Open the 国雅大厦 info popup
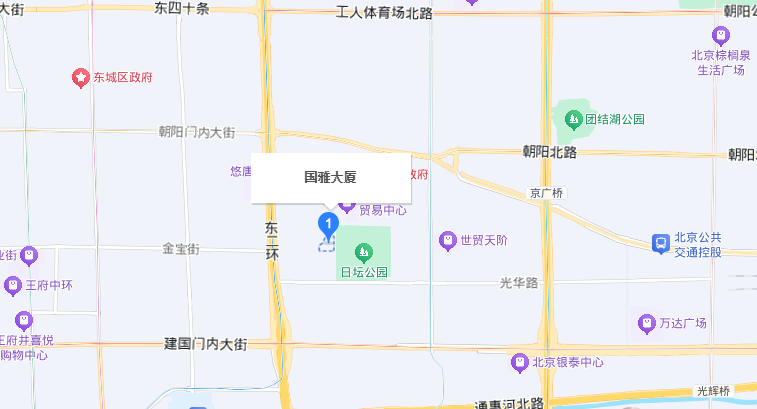The width and height of the screenshot is (757, 409). pos(330,177)
